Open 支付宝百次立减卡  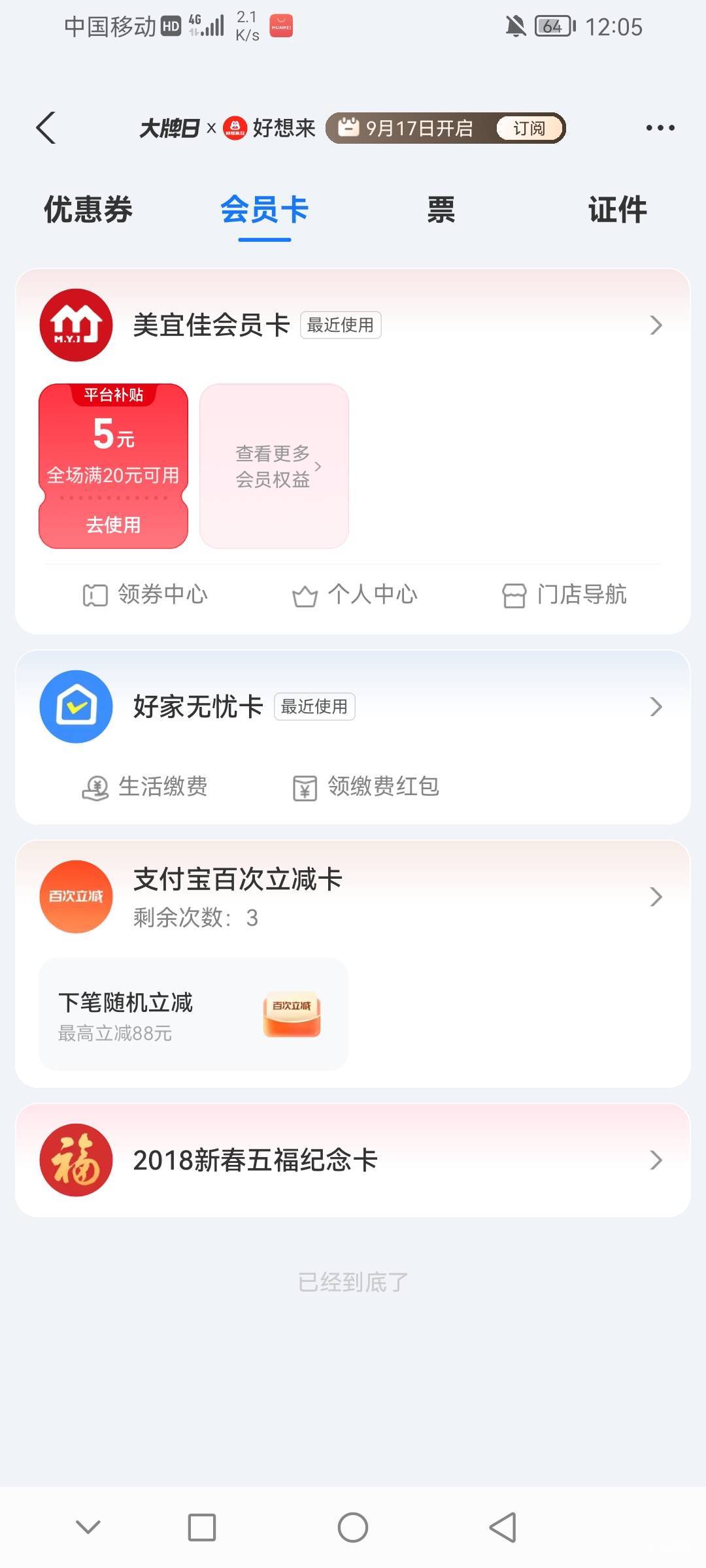point(353,896)
